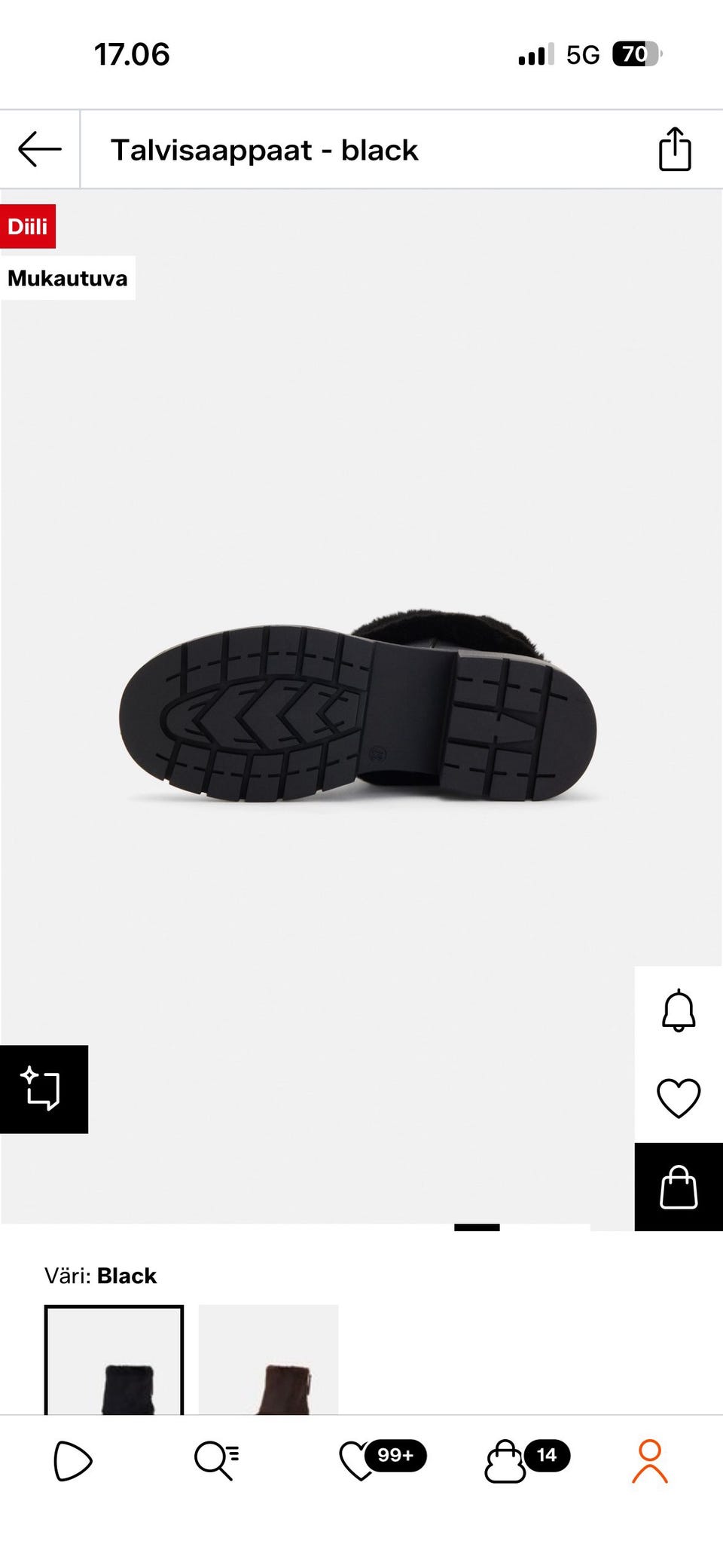Open the home tab in bottom bar
The image size is (723, 1568).
[72, 1461]
